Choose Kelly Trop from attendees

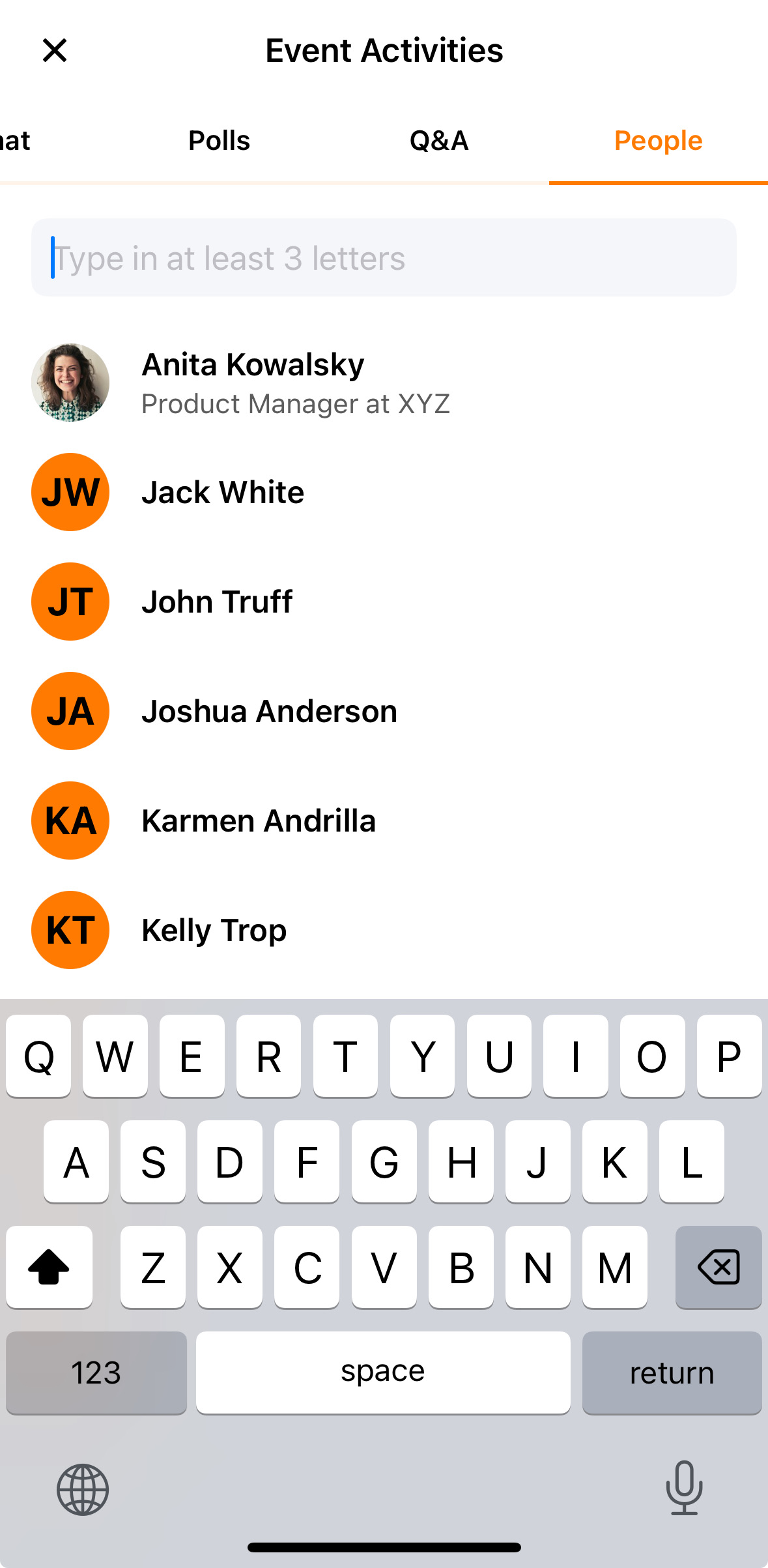[384, 930]
